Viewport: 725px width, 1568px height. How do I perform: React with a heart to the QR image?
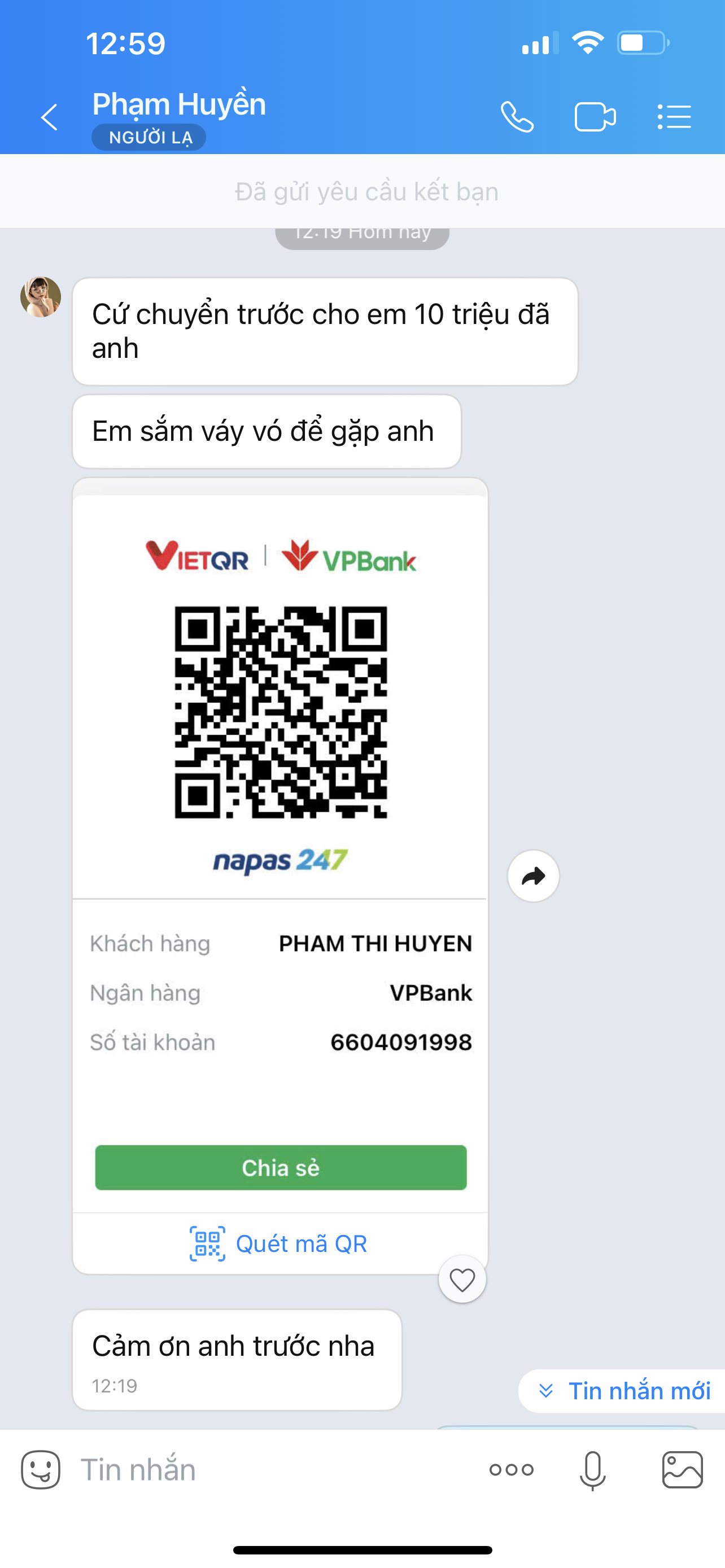pos(462,1280)
